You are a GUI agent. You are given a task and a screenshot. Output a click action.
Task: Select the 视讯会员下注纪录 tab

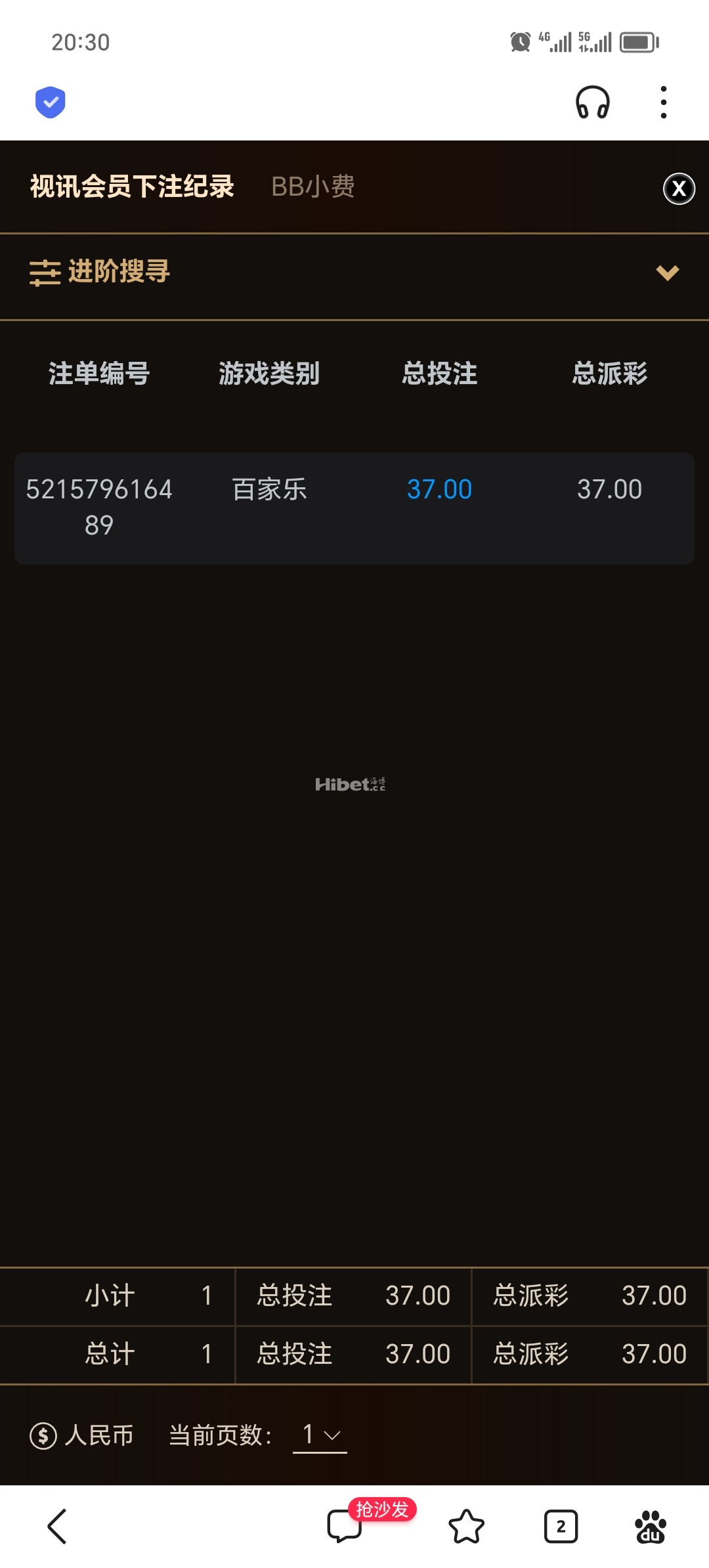[132, 187]
